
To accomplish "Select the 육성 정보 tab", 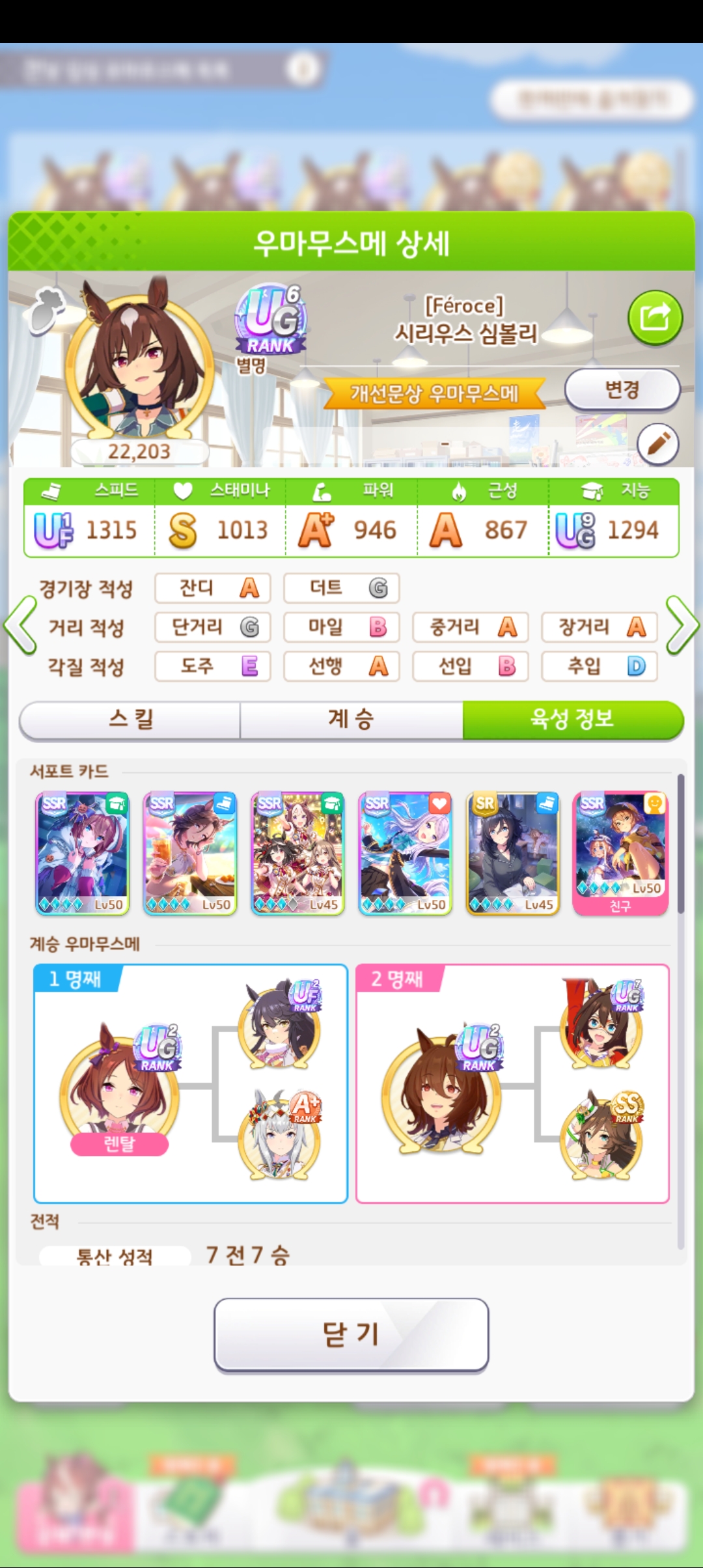I will (x=572, y=720).
